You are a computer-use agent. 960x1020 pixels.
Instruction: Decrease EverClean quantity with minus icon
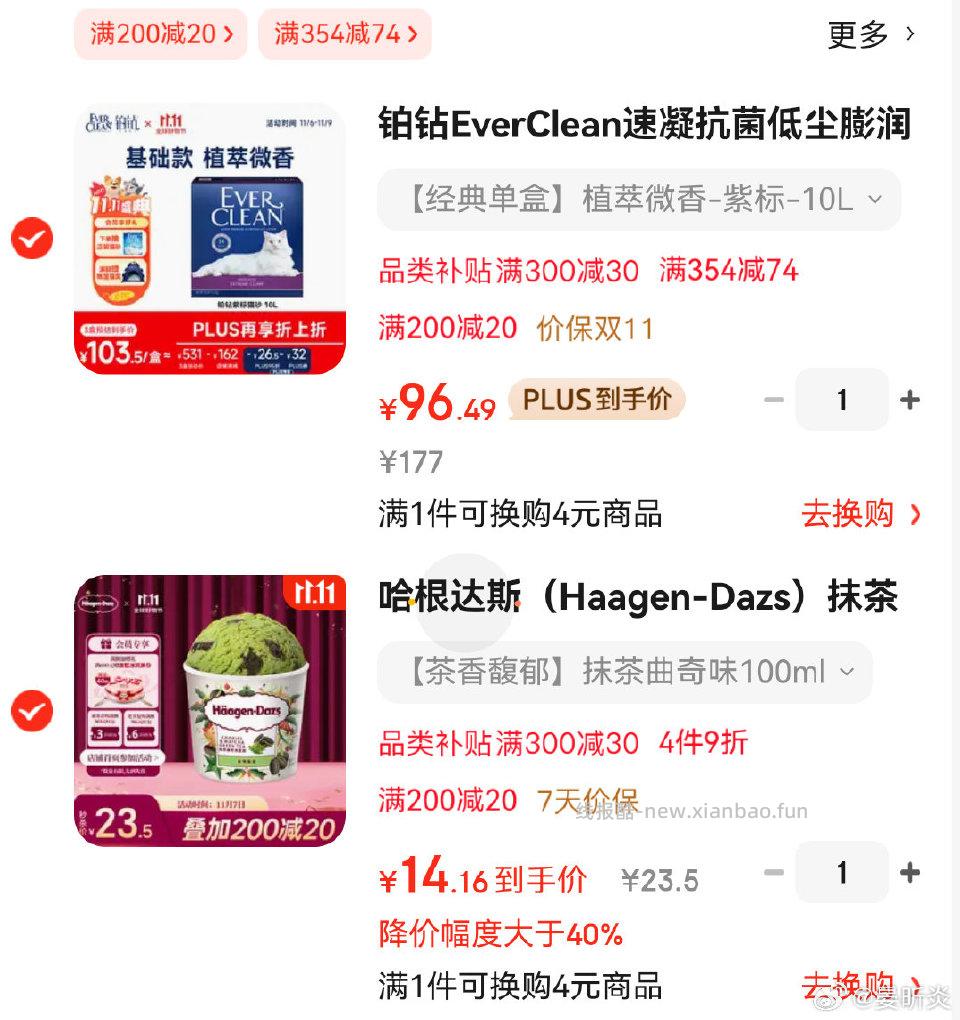click(773, 399)
